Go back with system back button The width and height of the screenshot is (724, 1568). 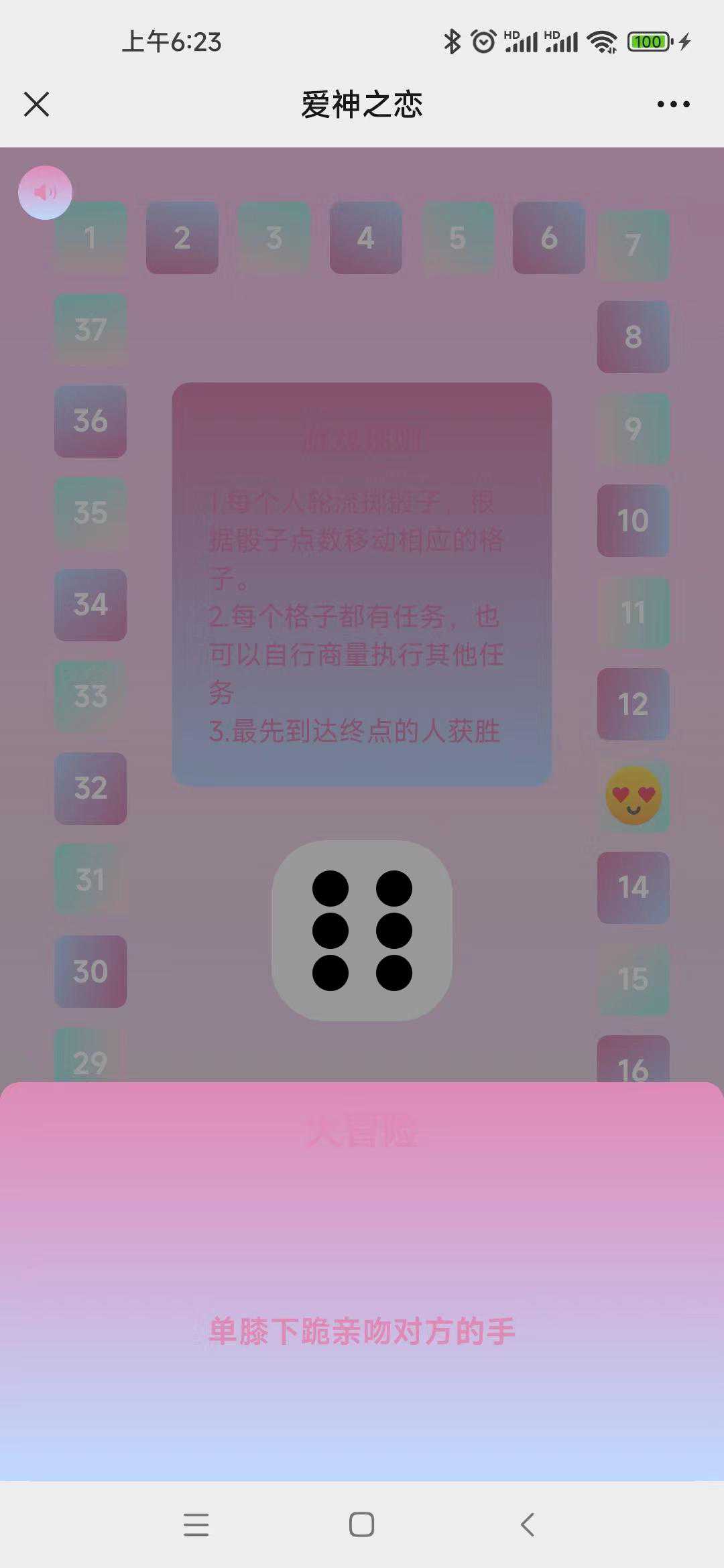[x=528, y=1524]
